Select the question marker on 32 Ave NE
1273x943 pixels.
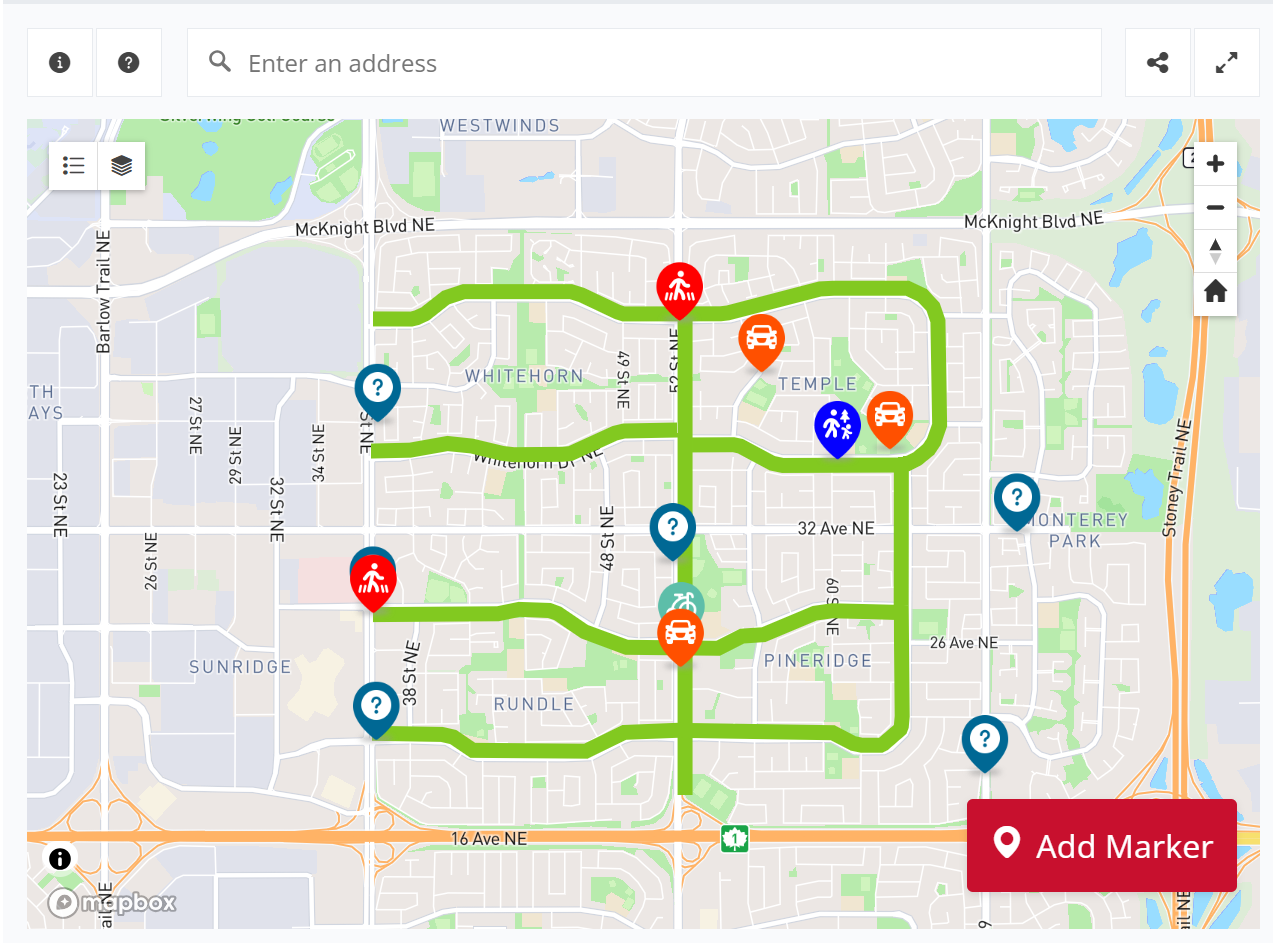[x=672, y=527]
